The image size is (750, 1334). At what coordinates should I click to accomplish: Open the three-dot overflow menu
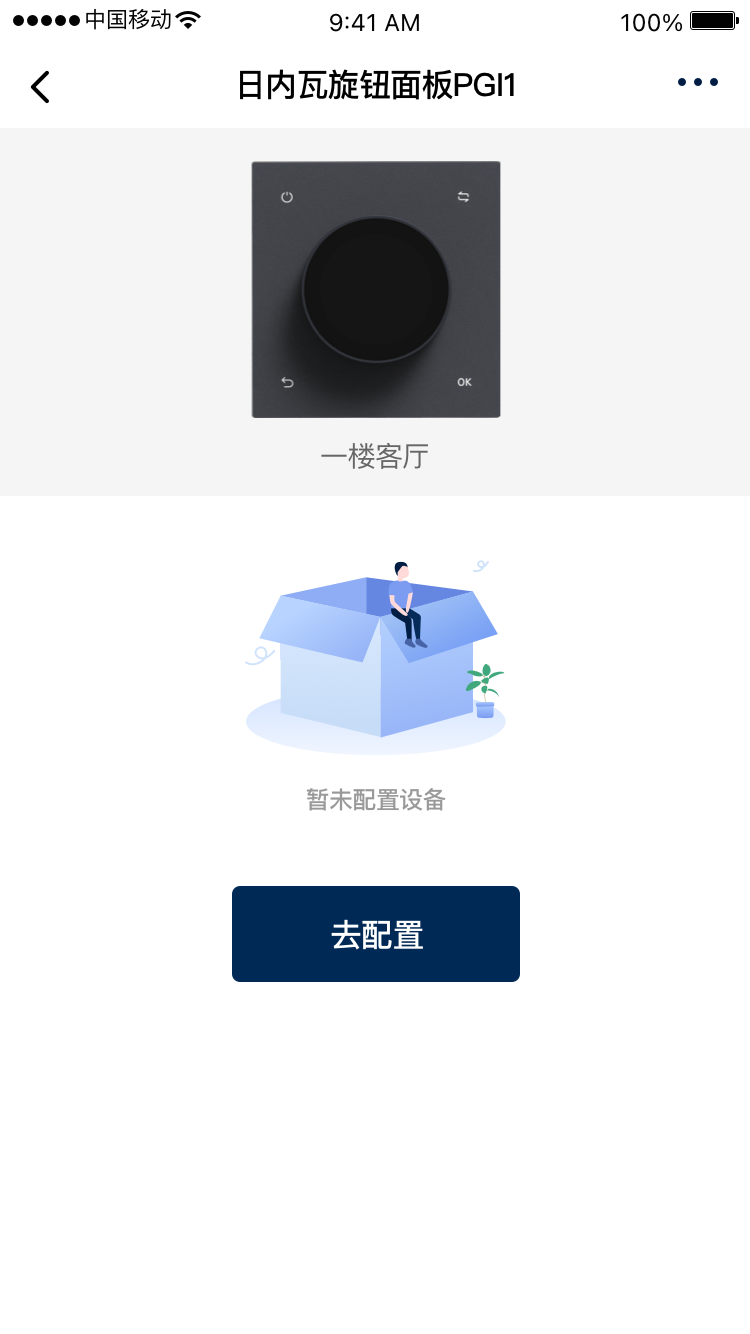tap(697, 83)
